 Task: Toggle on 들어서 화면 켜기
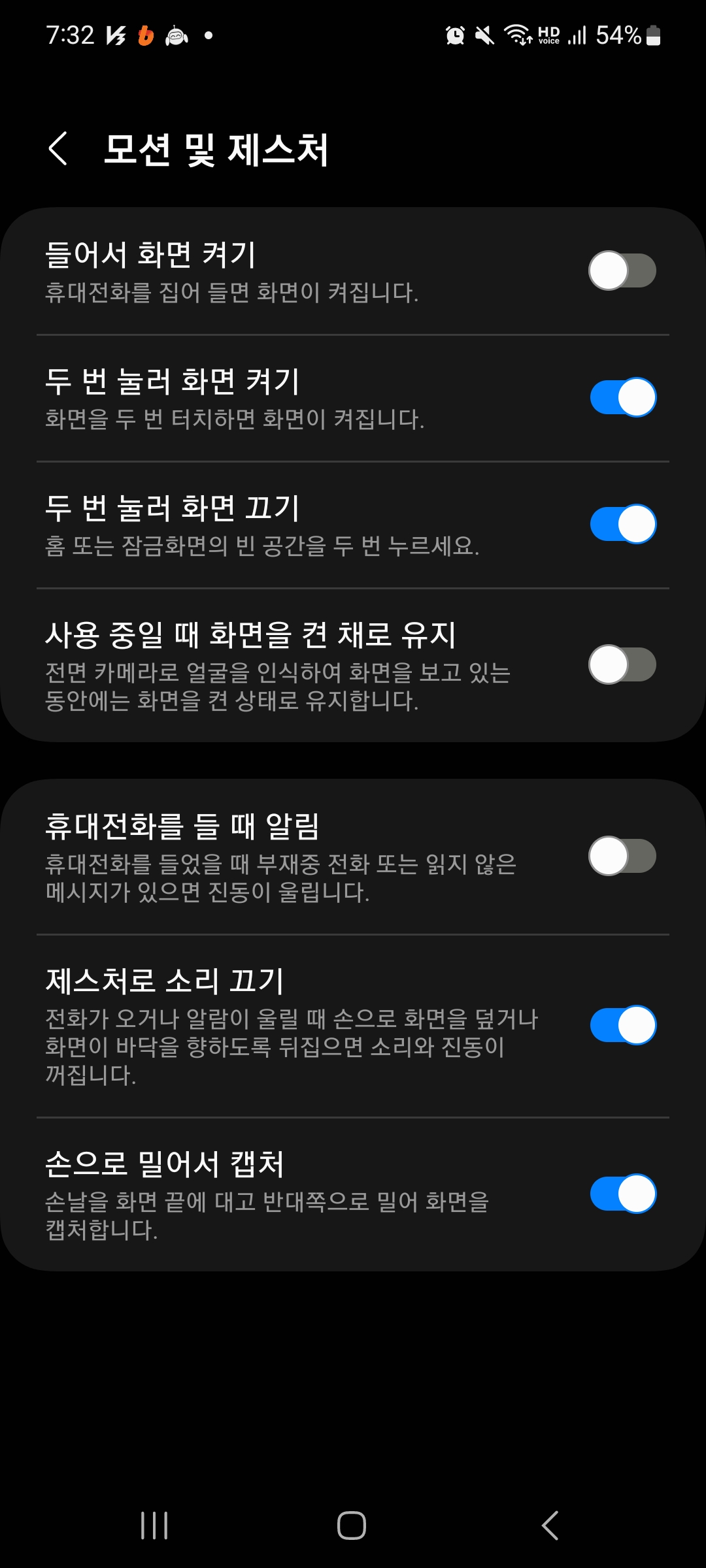pos(622,270)
